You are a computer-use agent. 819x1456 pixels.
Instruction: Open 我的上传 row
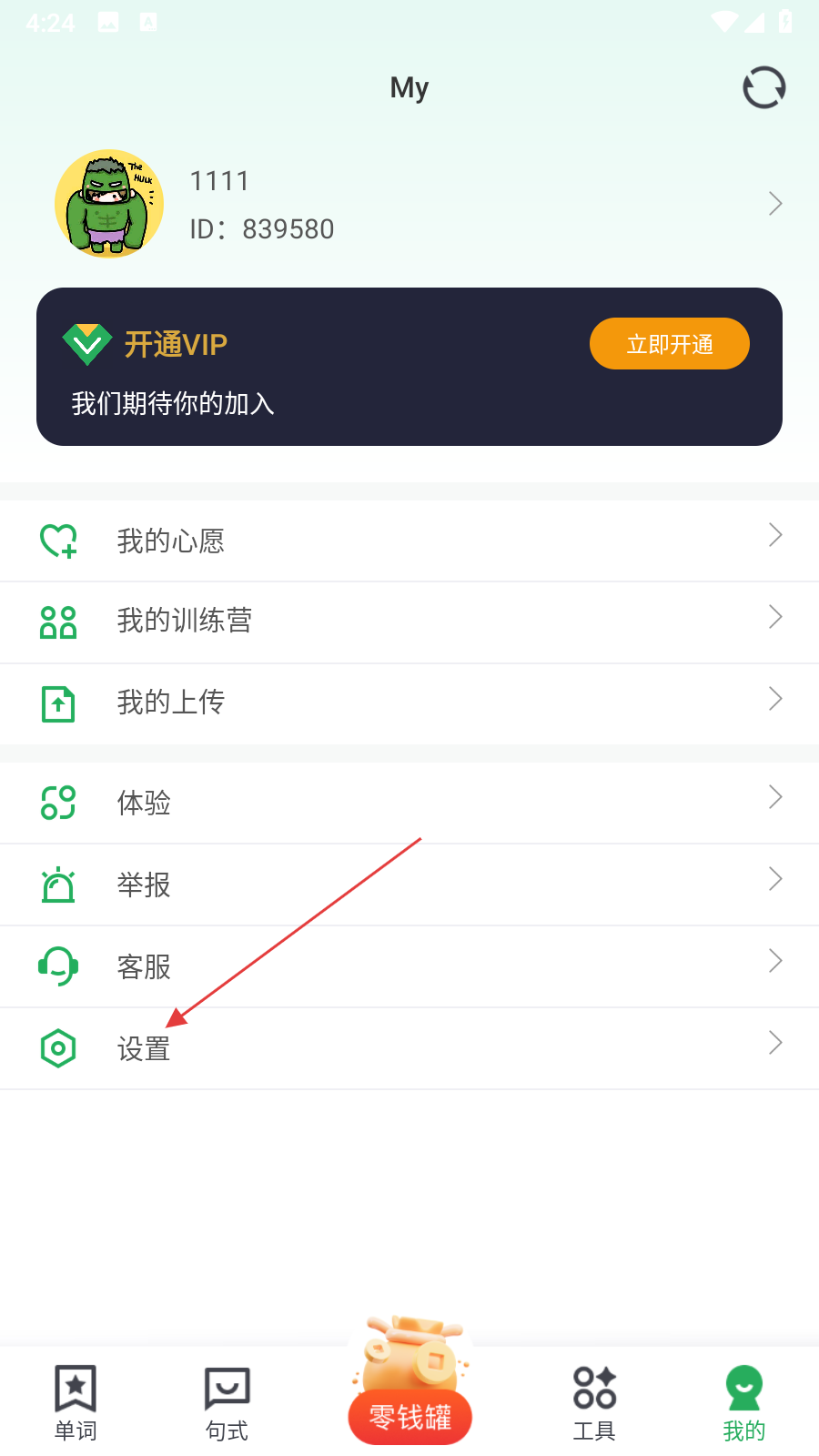click(x=409, y=703)
